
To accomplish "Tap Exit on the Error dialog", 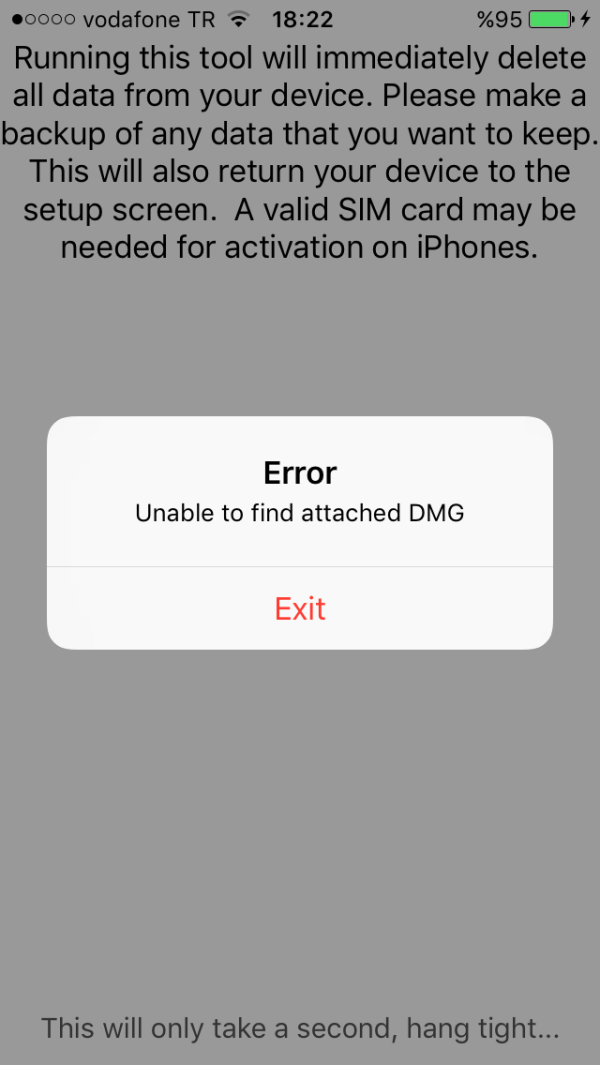I will pyautogui.click(x=300, y=608).
